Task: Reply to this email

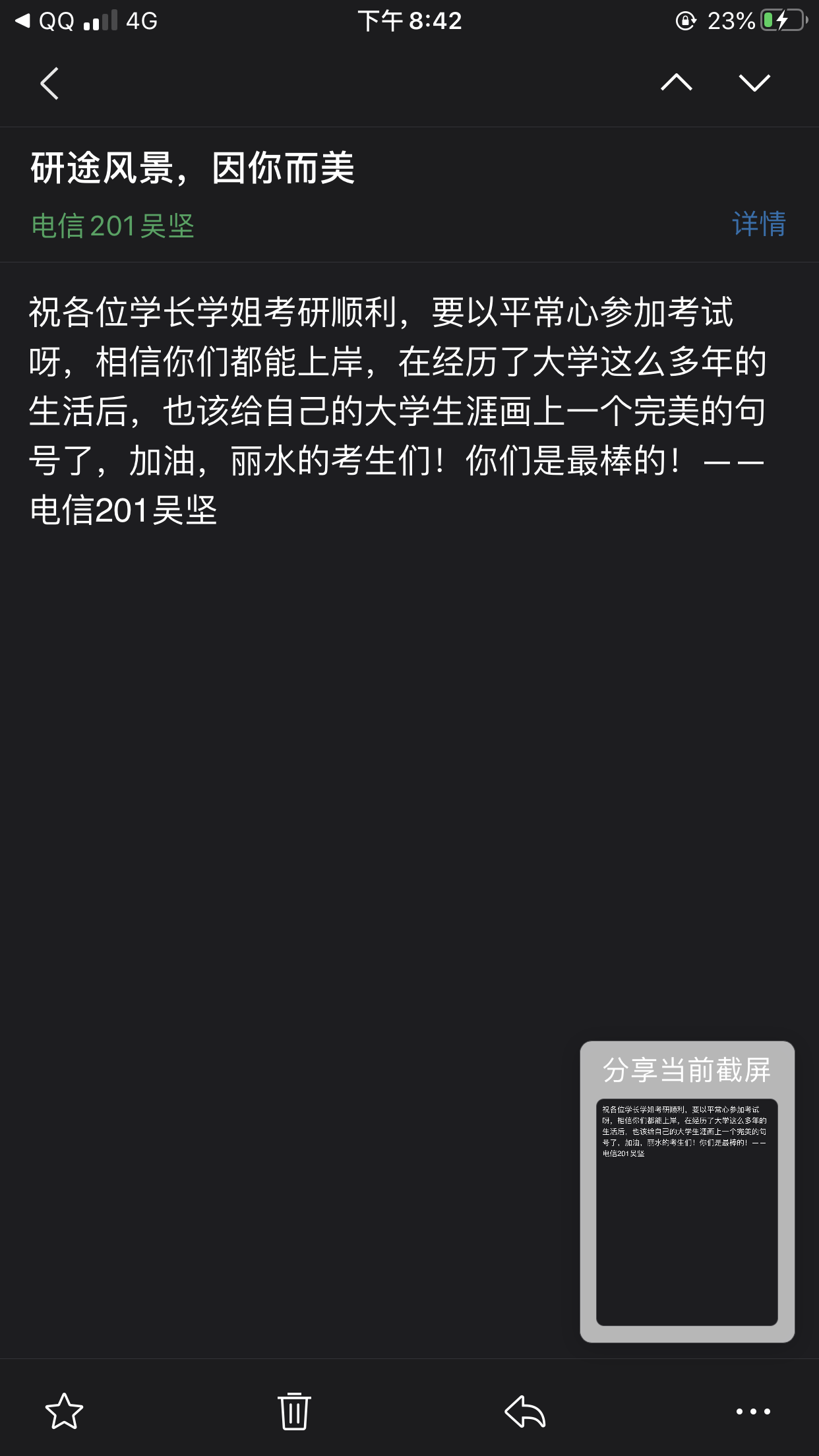Action: pos(525,1411)
